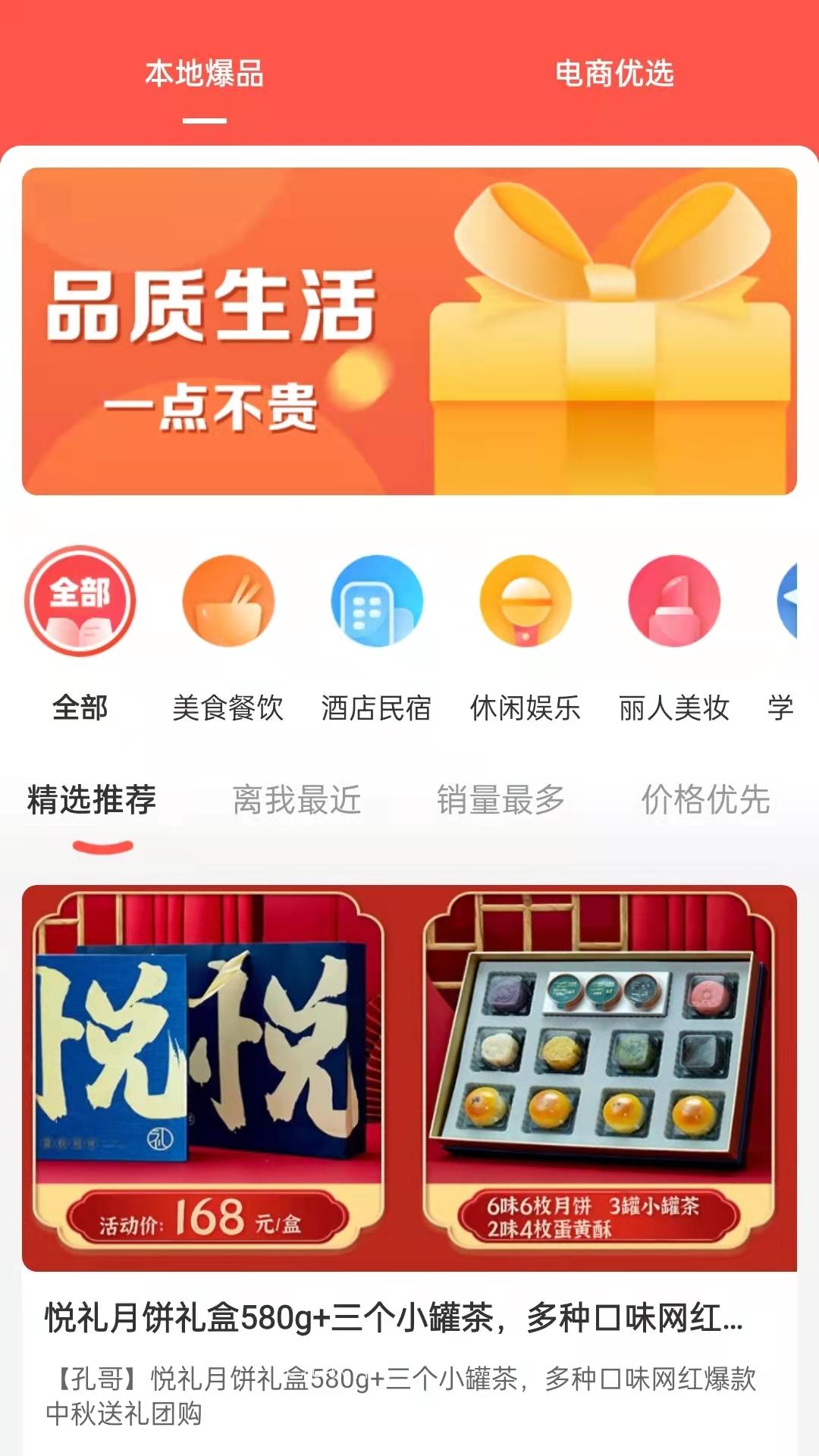This screenshot has width=819, height=1456.
Task: Open the 品质生活 promotional banner
Action: tap(409, 331)
